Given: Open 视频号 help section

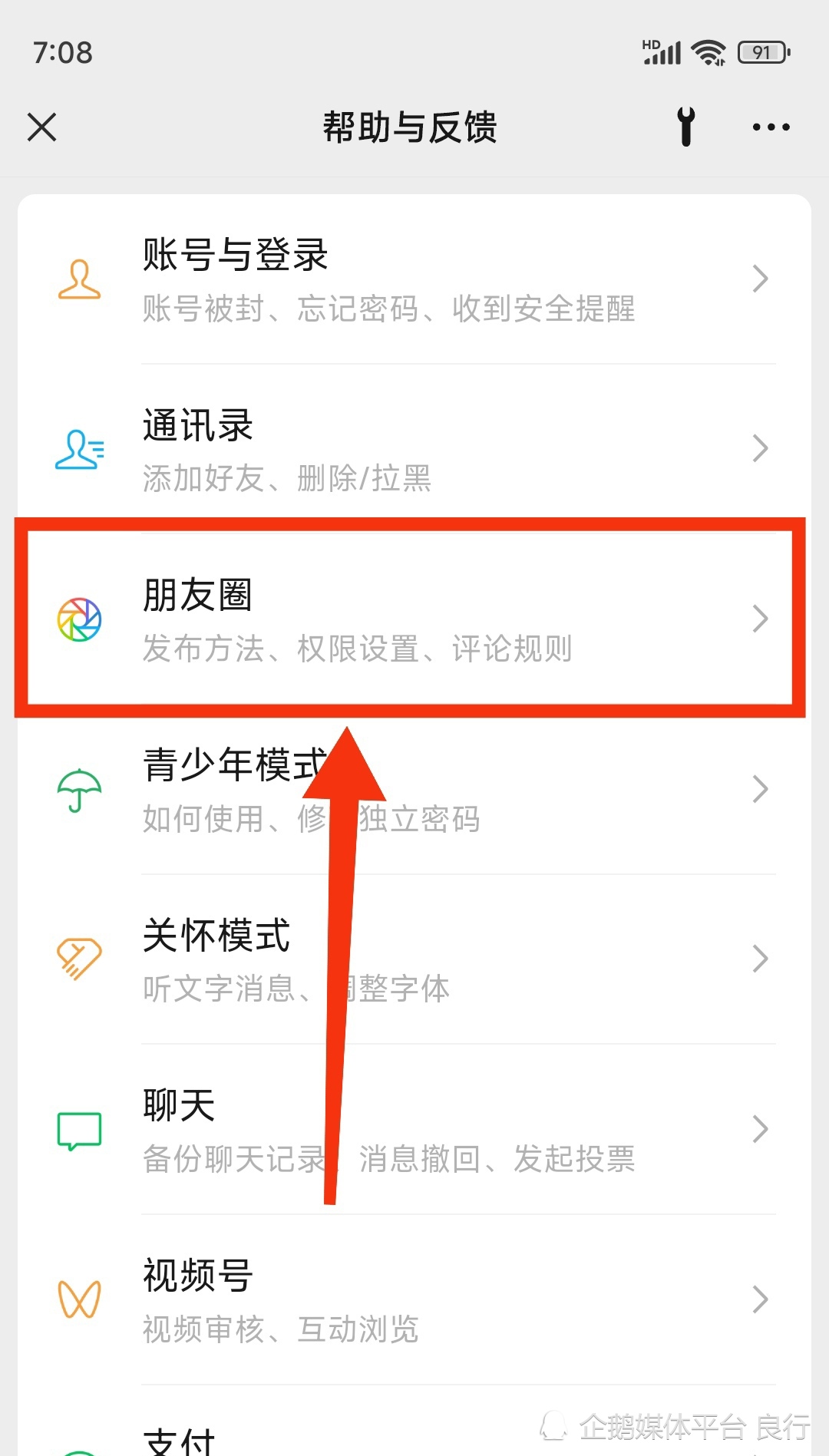Looking at the screenshot, I should click(414, 1299).
